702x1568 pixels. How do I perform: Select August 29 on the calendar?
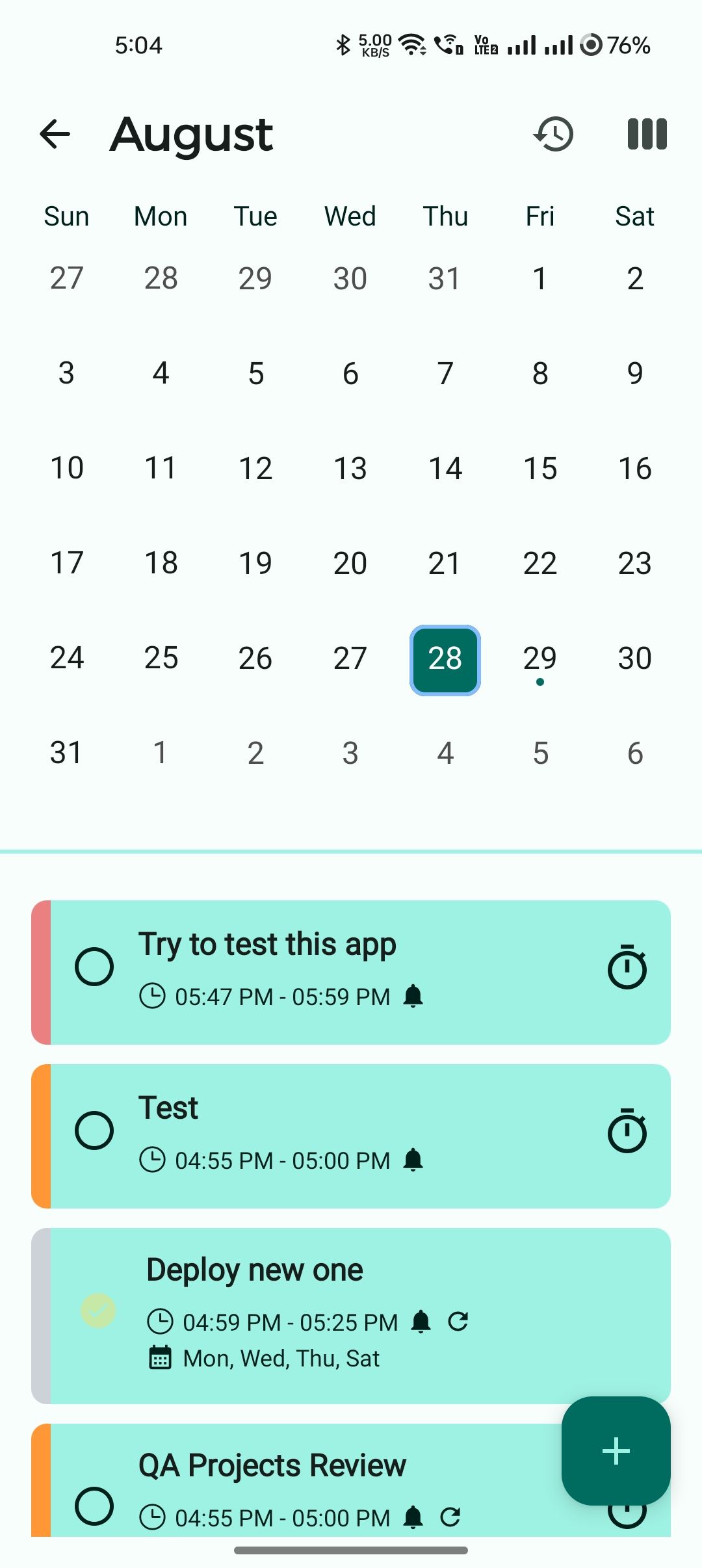point(539,659)
